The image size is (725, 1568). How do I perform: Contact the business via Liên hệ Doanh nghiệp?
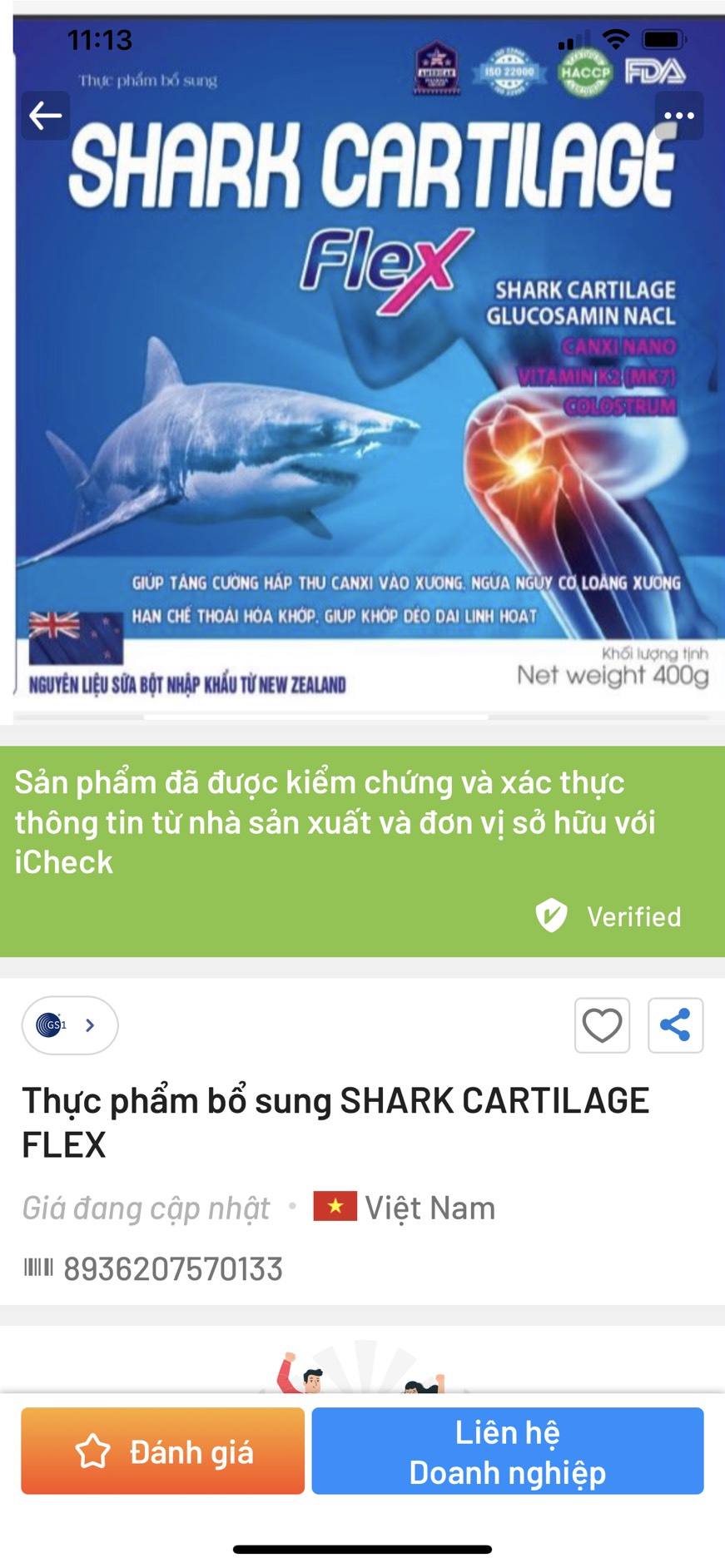[507, 1451]
